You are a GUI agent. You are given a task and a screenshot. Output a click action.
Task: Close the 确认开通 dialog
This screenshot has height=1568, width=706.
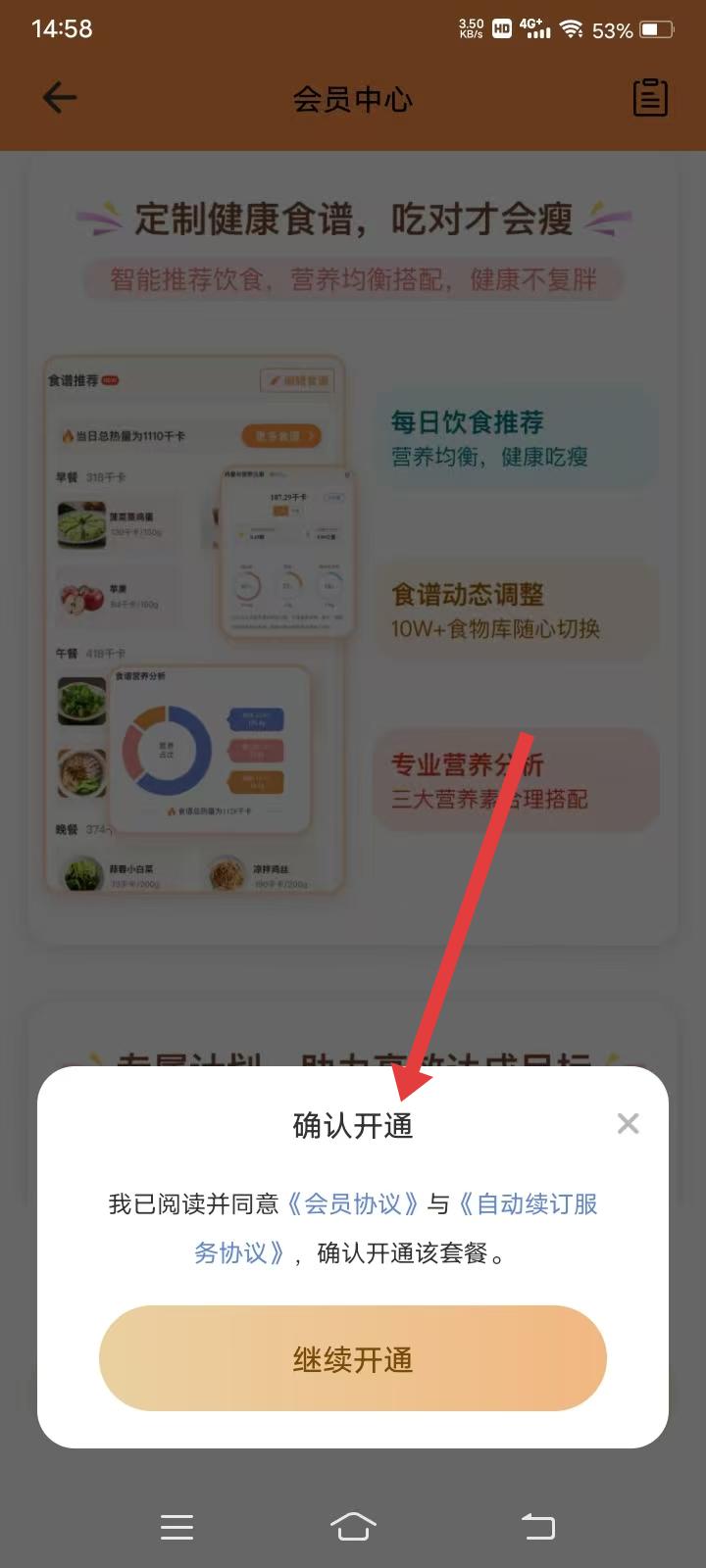click(628, 1123)
